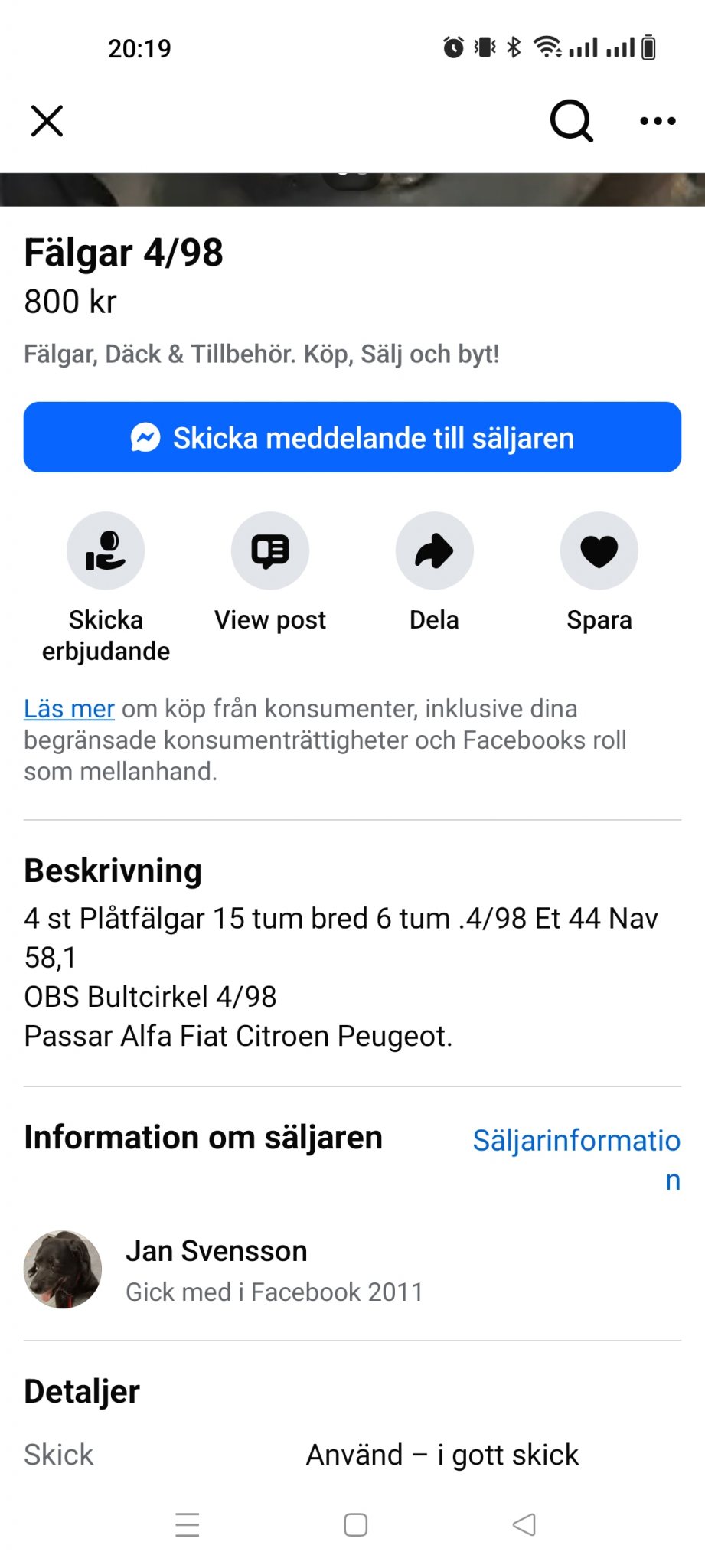Tap Skicka erbjudande to make an offer
The image size is (705, 1568).
tap(106, 587)
